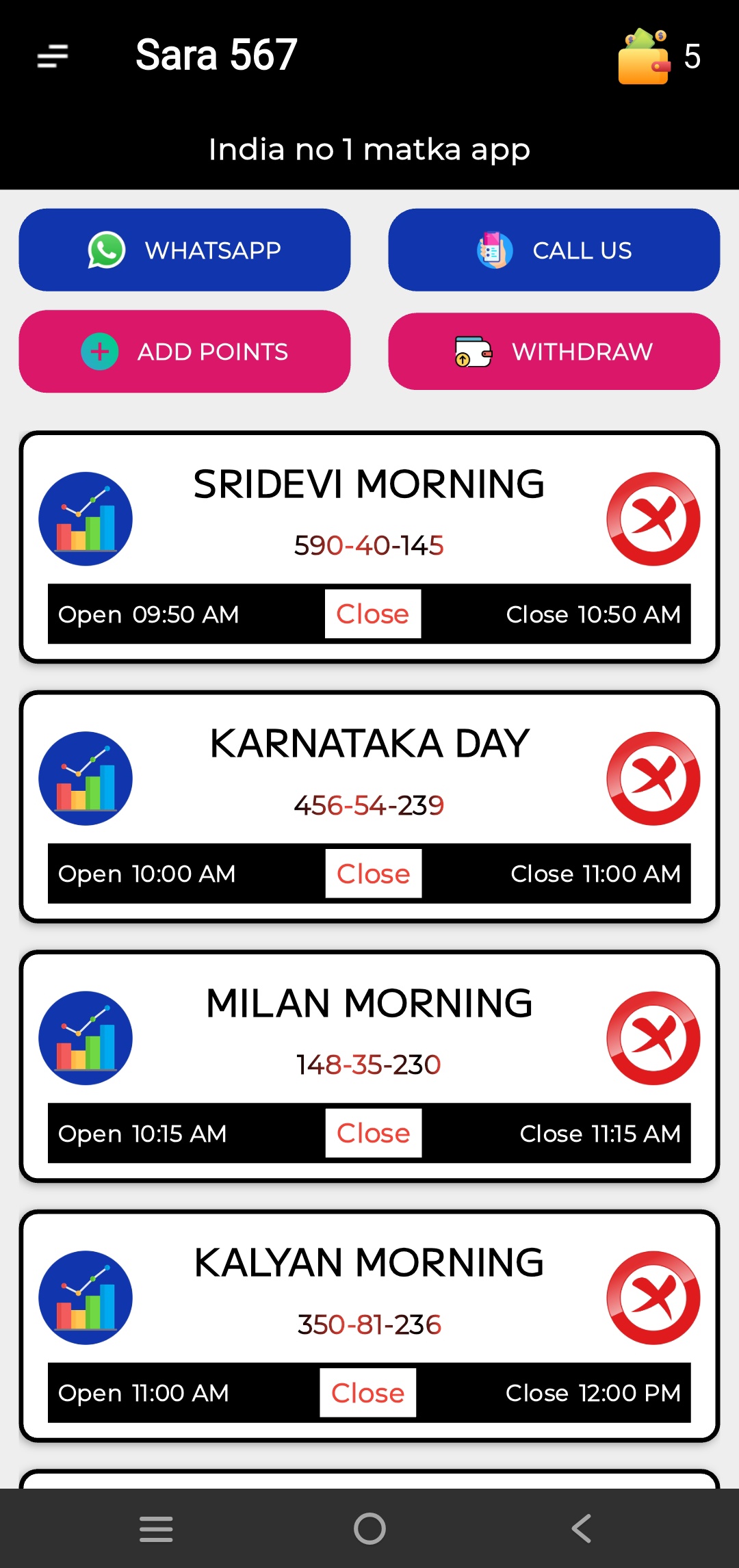
Task: Open the Sridevi Morning chart icon
Action: 85,519
